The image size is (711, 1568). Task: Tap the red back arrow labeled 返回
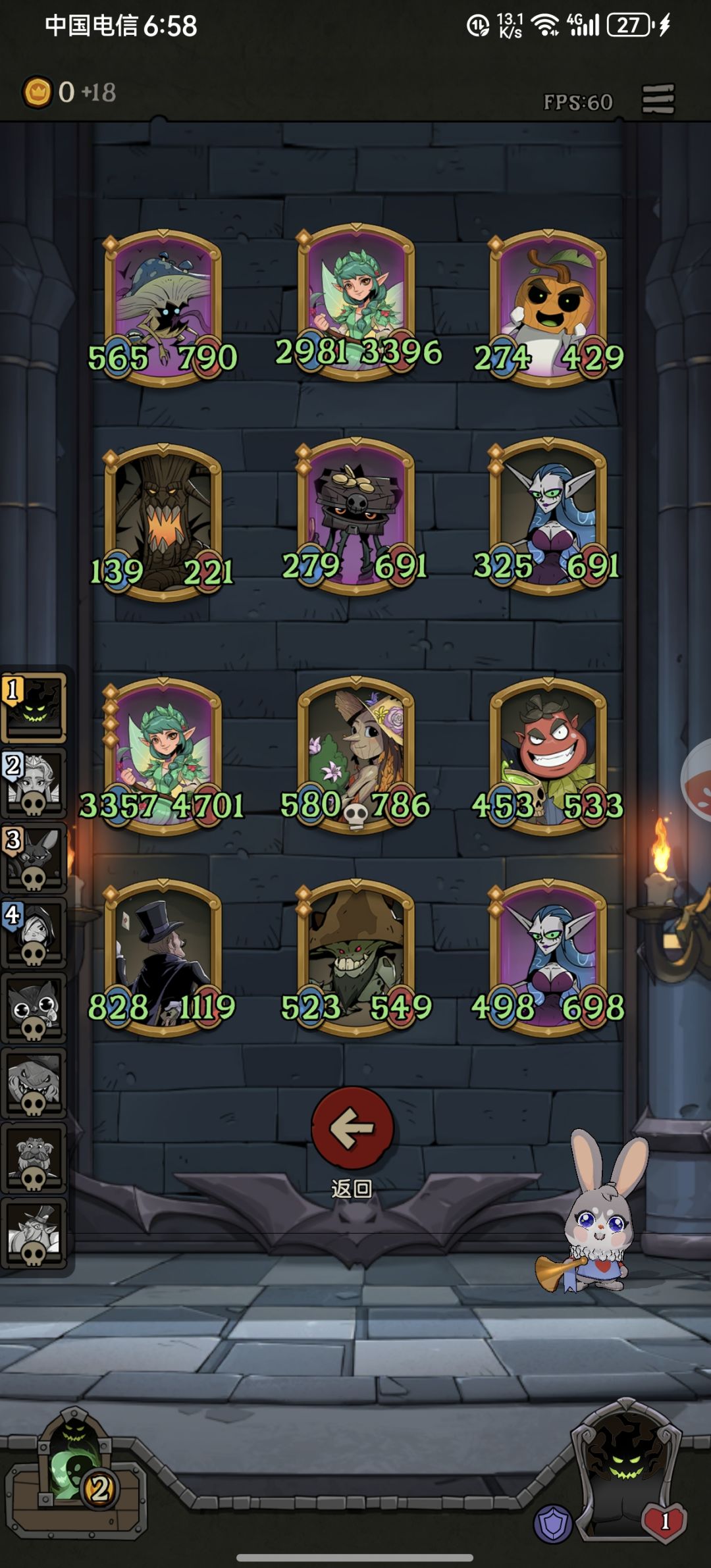click(x=352, y=1128)
